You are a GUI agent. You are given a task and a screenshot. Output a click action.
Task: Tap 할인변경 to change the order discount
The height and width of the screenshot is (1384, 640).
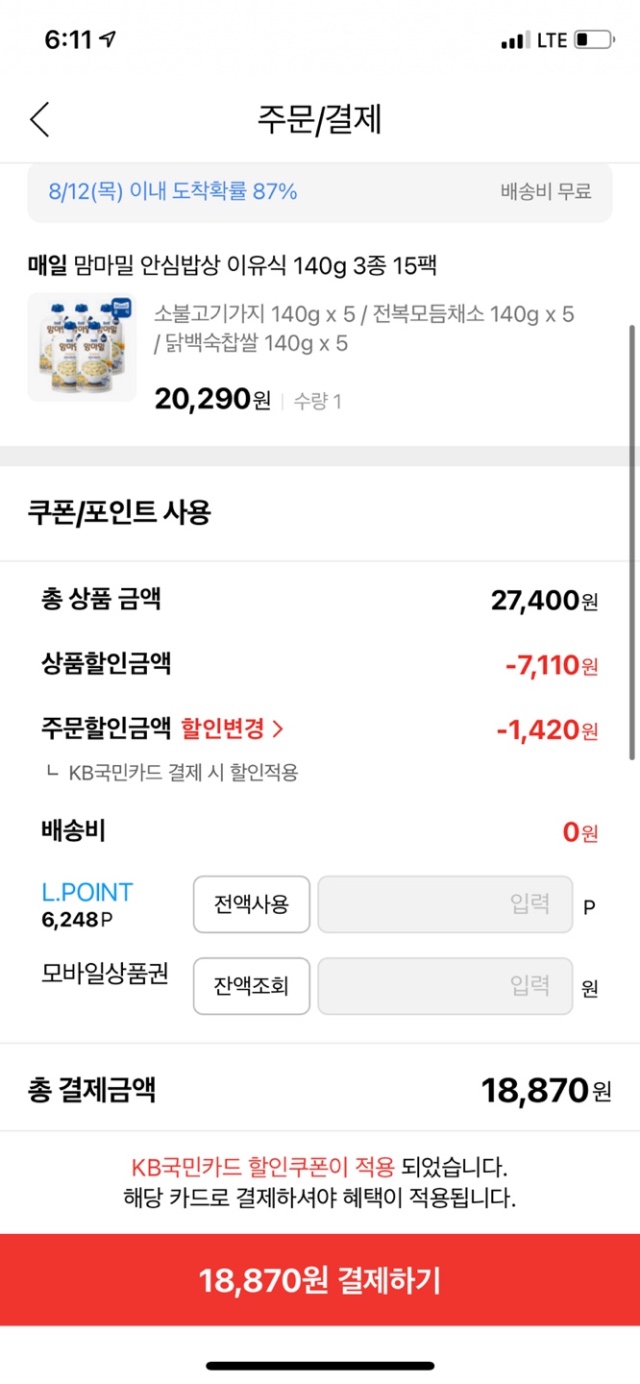tap(232, 728)
